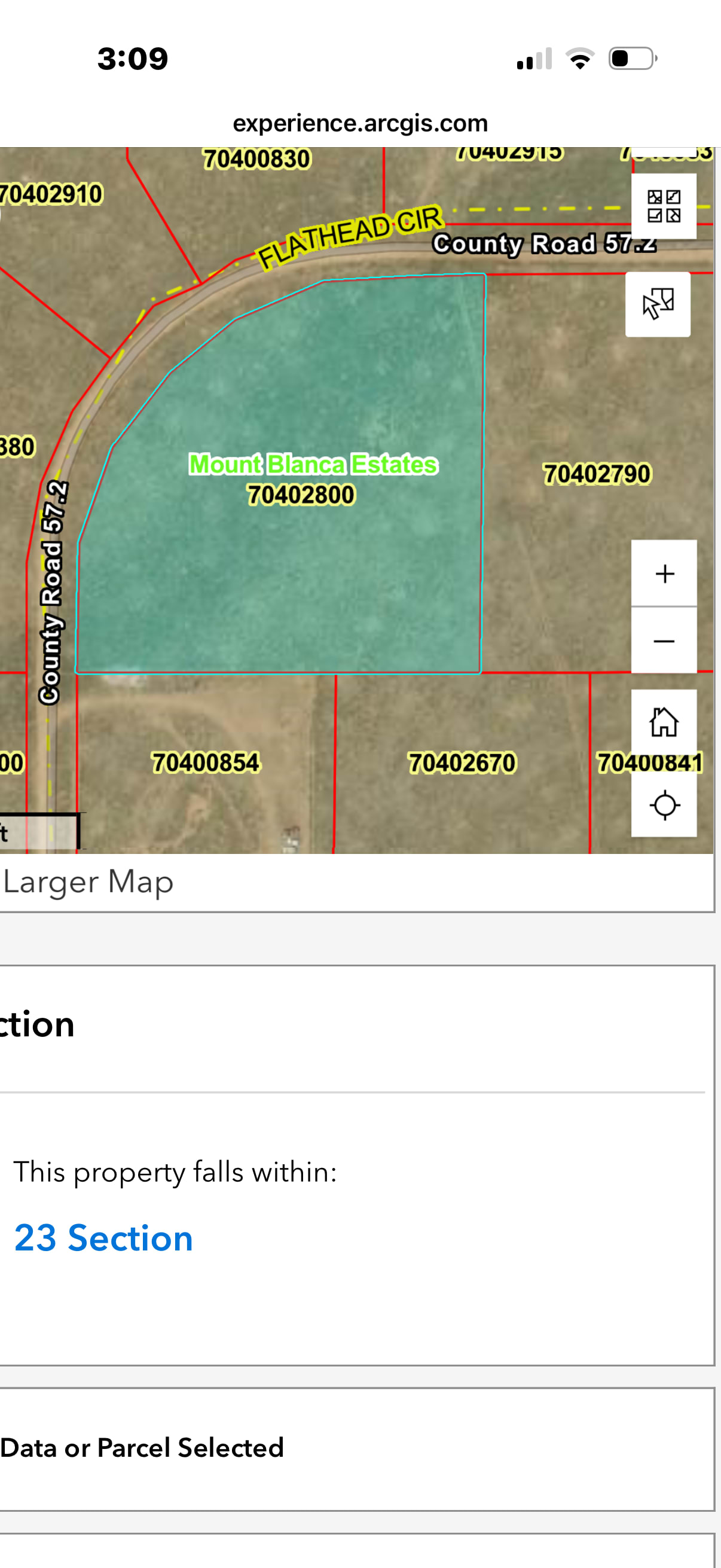Activate the parcel select tool

658,304
